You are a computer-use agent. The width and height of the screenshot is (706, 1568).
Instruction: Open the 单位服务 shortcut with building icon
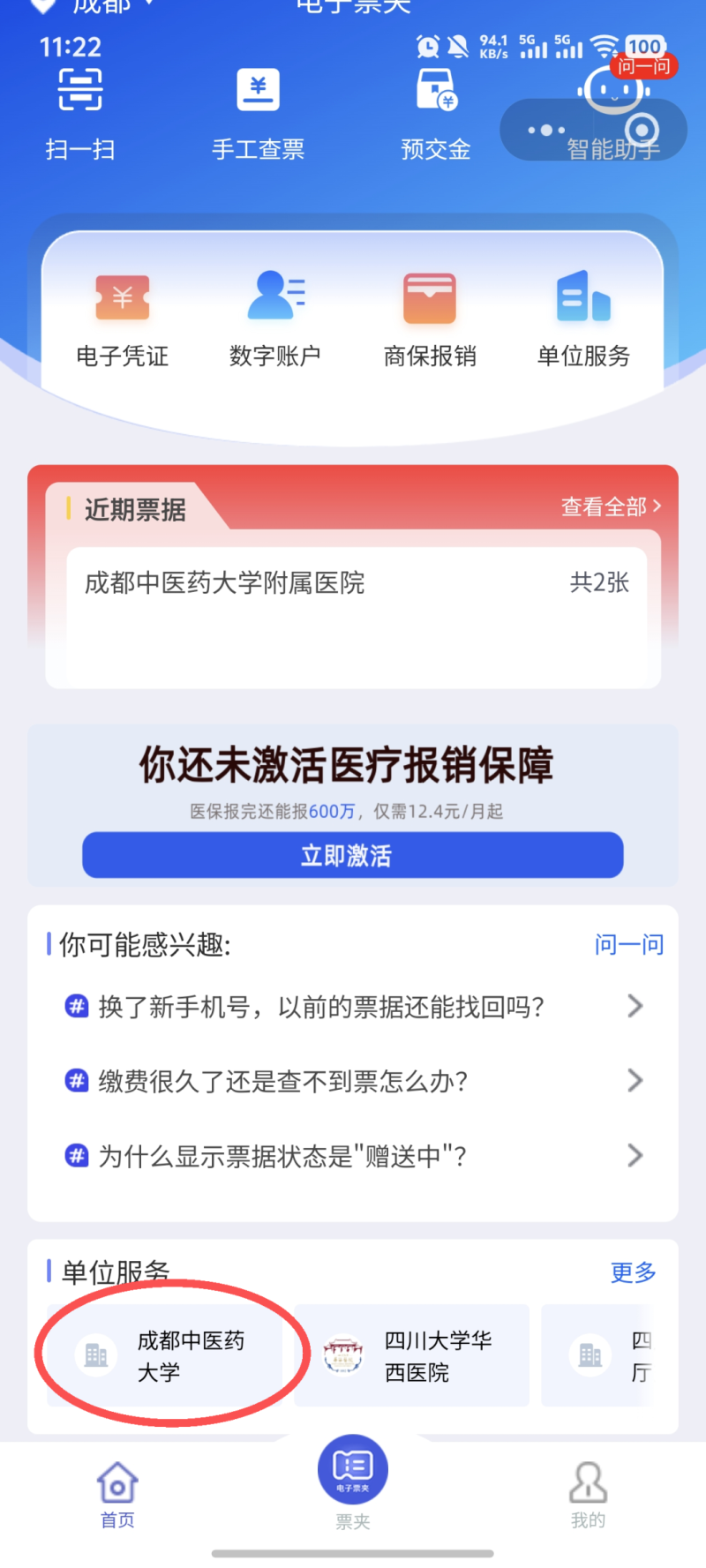pos(583,319)
